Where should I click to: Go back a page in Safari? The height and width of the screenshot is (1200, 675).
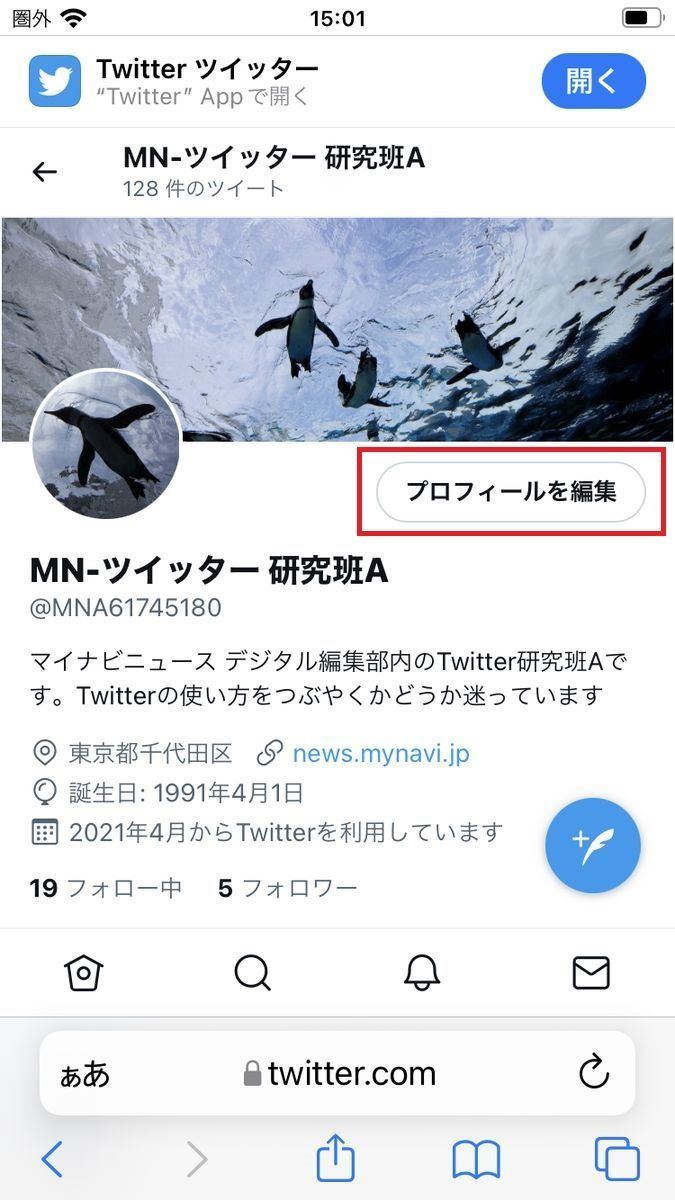pyautogui.click(x=52, y=1160)
